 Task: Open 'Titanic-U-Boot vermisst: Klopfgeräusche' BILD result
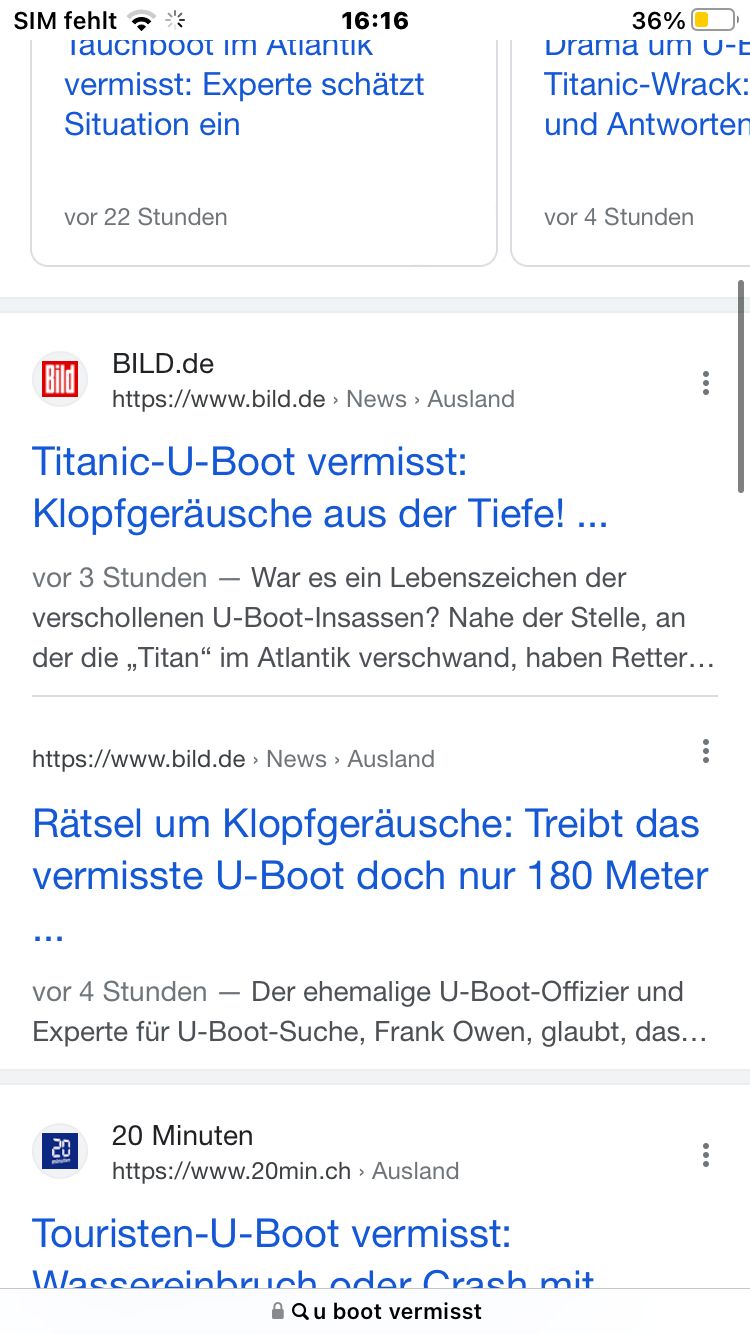[x=320, y=488]
